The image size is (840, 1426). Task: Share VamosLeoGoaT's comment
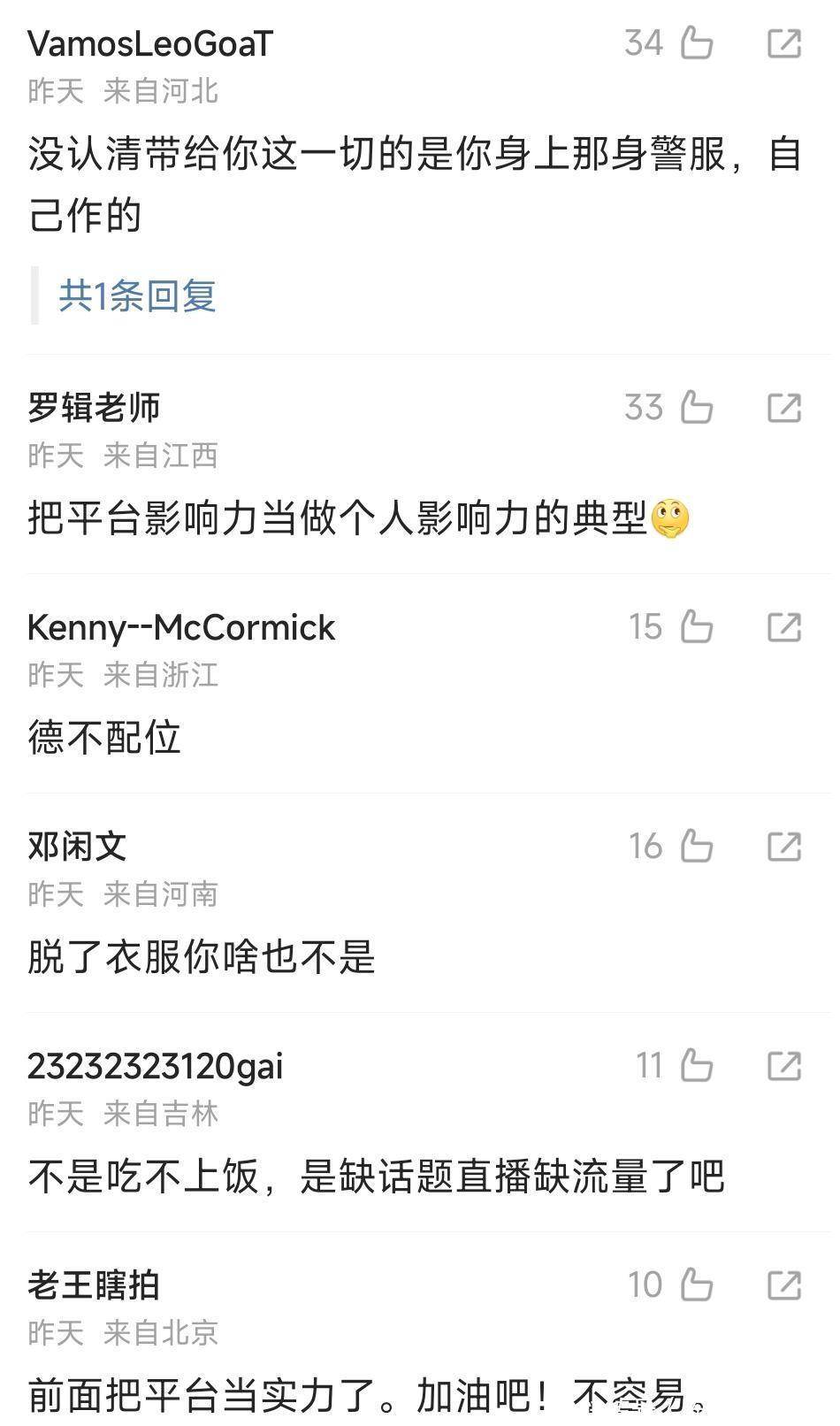pos(783,42)
